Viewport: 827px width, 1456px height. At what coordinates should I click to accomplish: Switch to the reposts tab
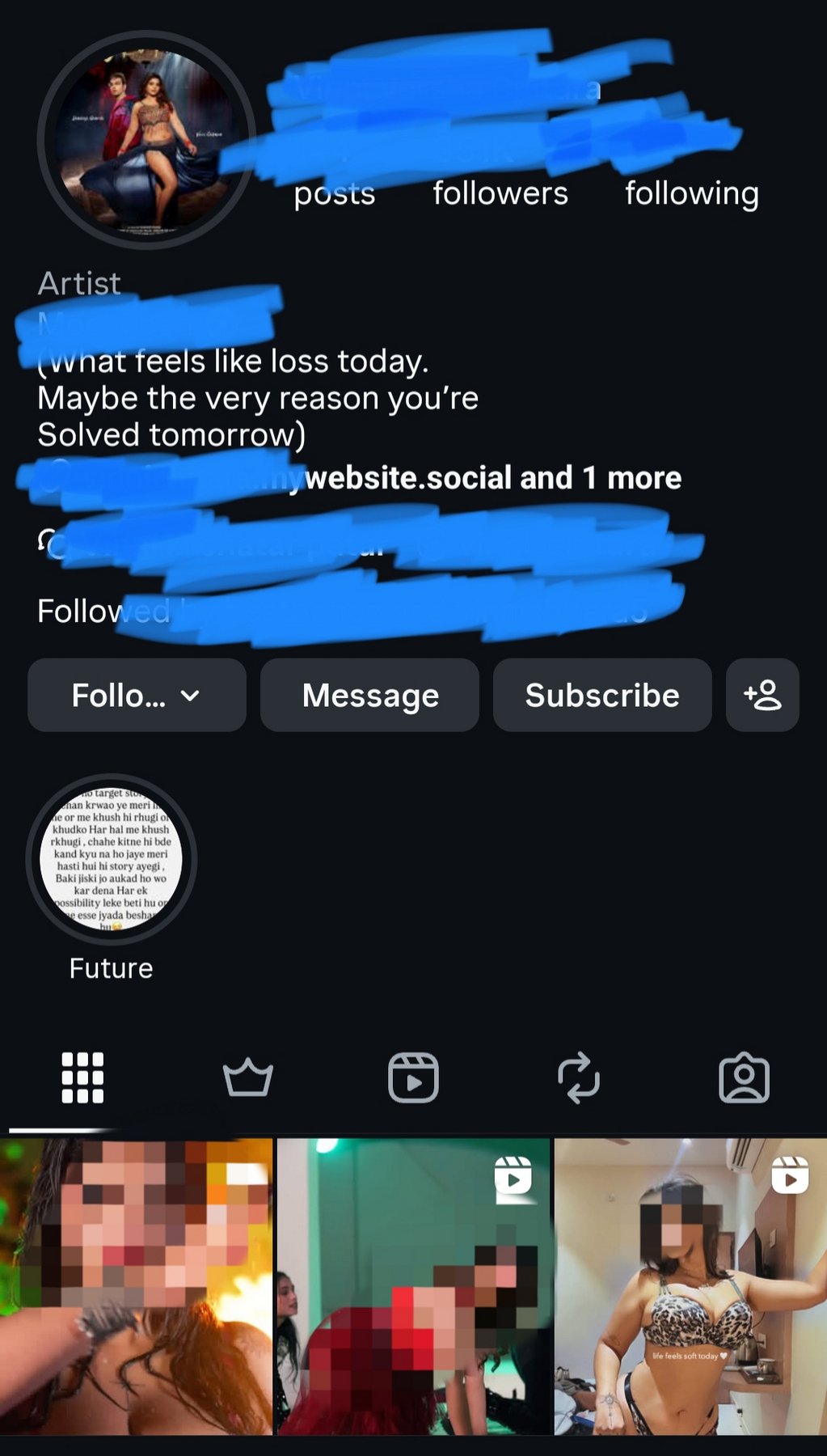click(579, 1077)
